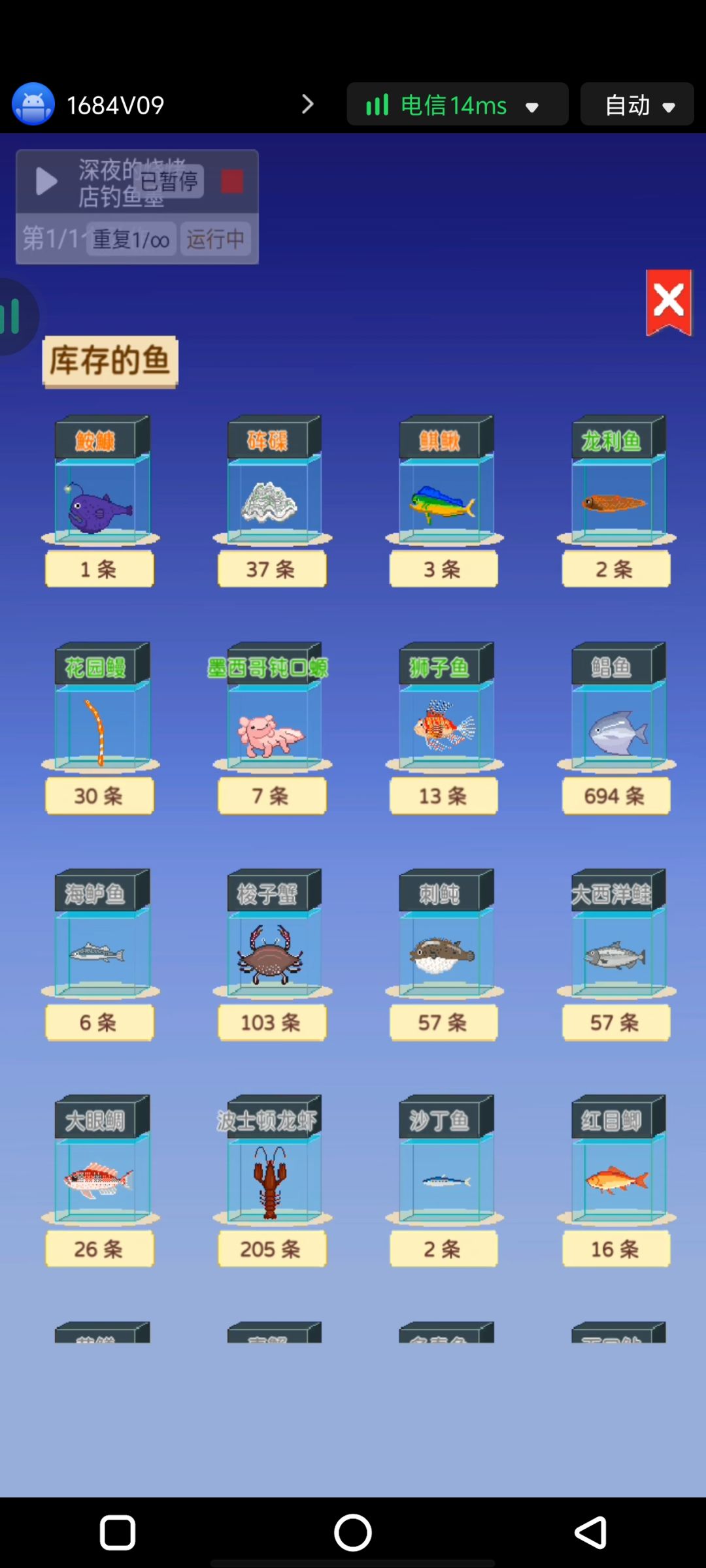Select the 鮟鱇 fish tank
Screen dimensions: 706x1568
click(100, 500)
